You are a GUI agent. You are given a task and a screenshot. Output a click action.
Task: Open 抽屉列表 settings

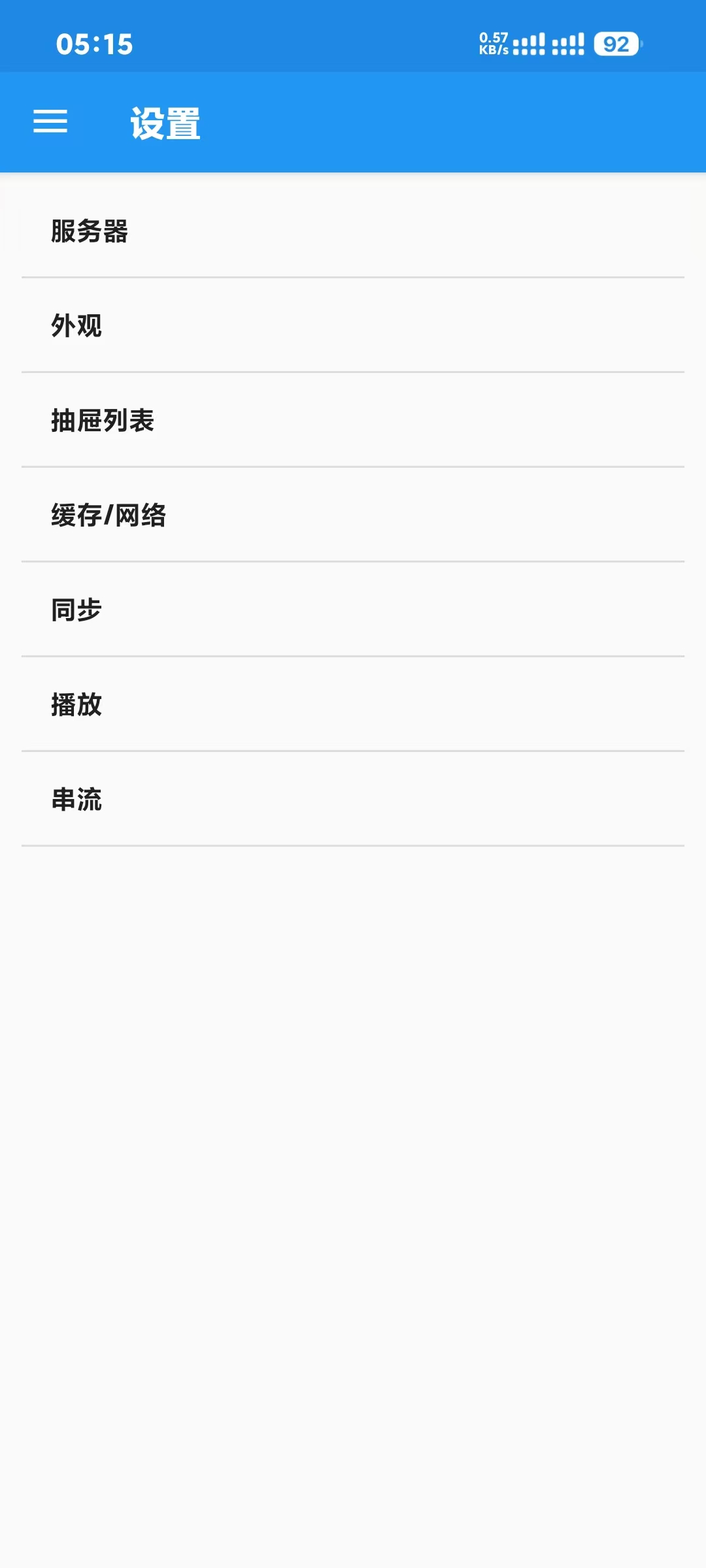click(x=353, y=420)
